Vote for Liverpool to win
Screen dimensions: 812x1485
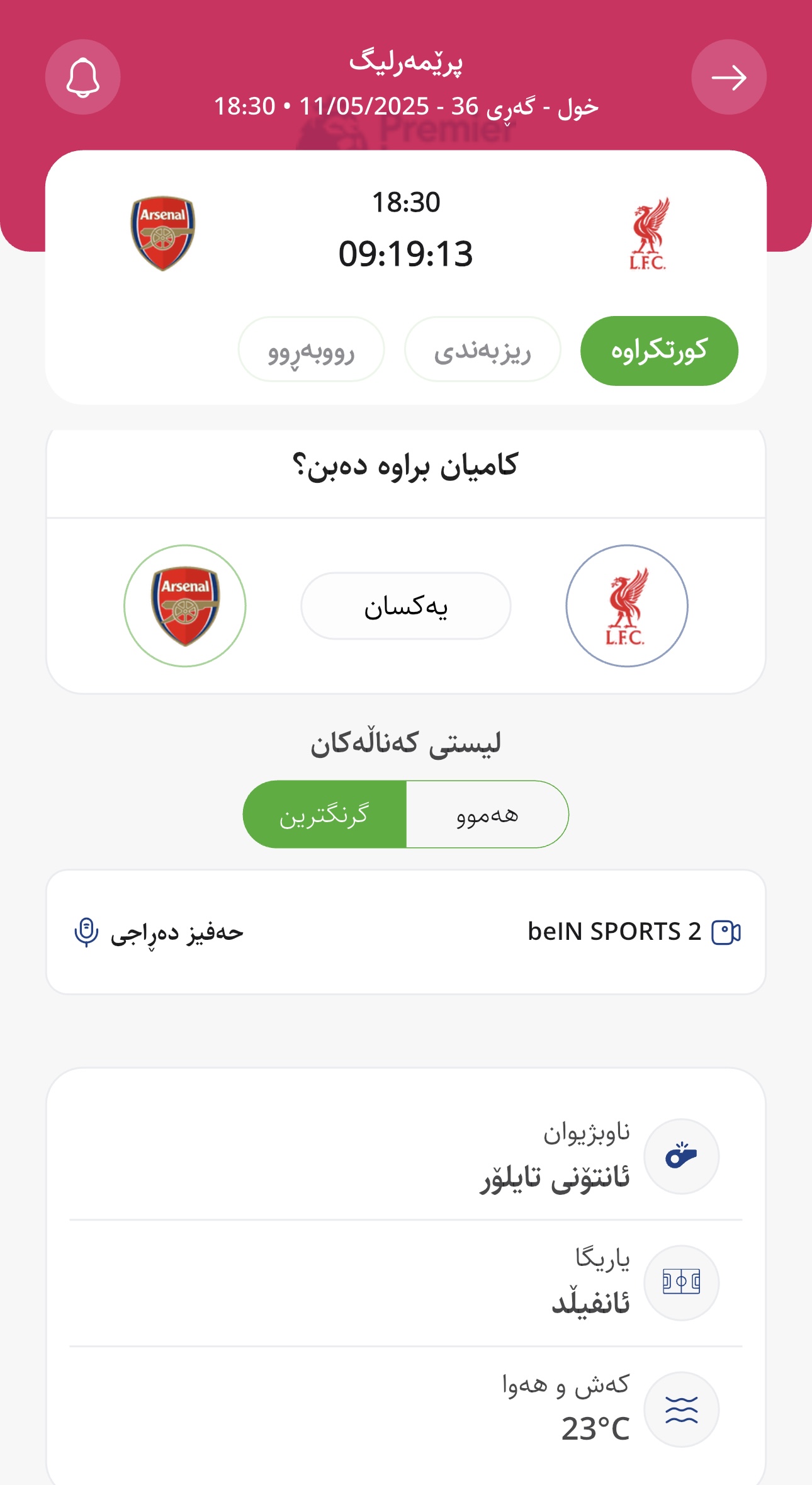pyautogui.click(x=627, y=606)
